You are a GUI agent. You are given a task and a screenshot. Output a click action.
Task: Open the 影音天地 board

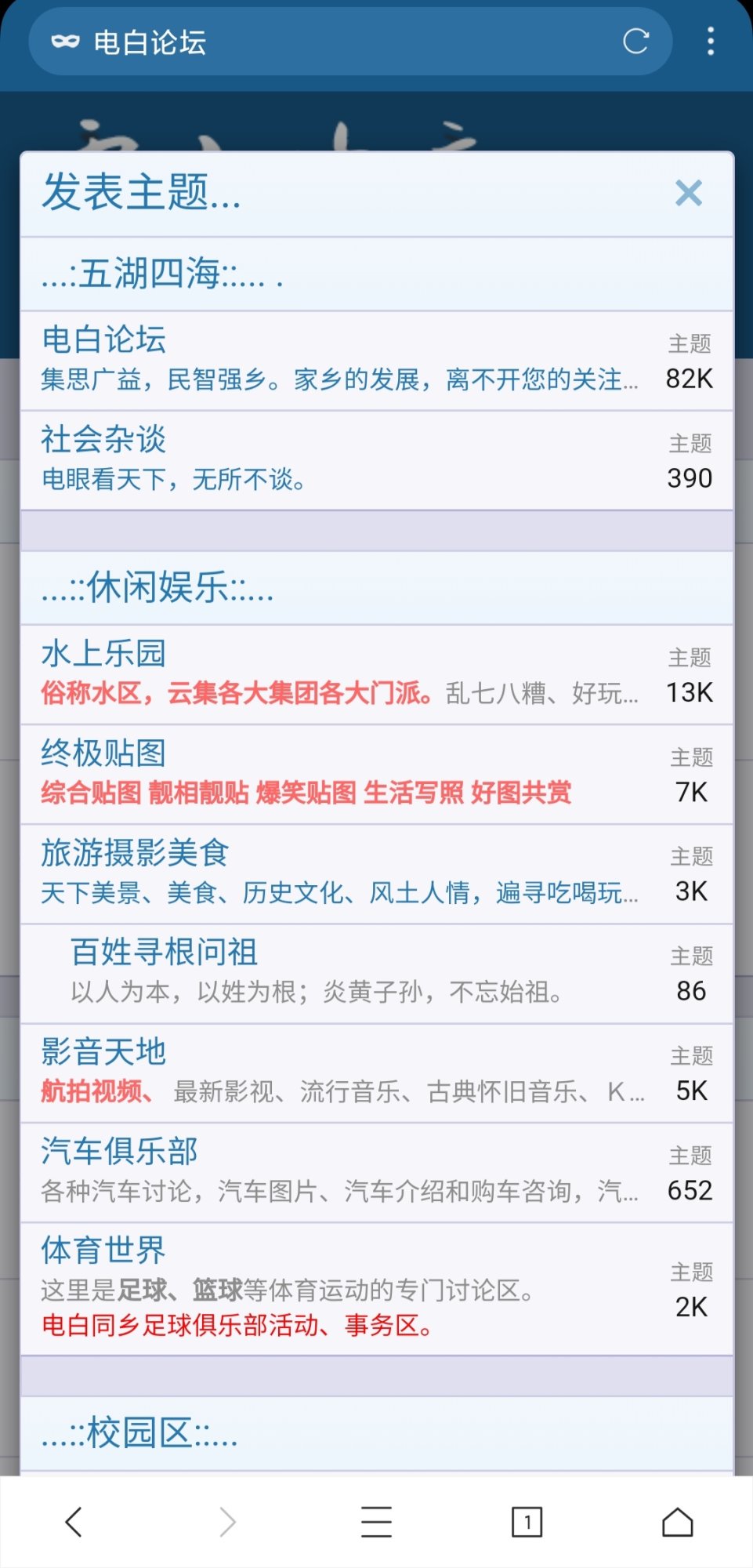(104, 1052)
